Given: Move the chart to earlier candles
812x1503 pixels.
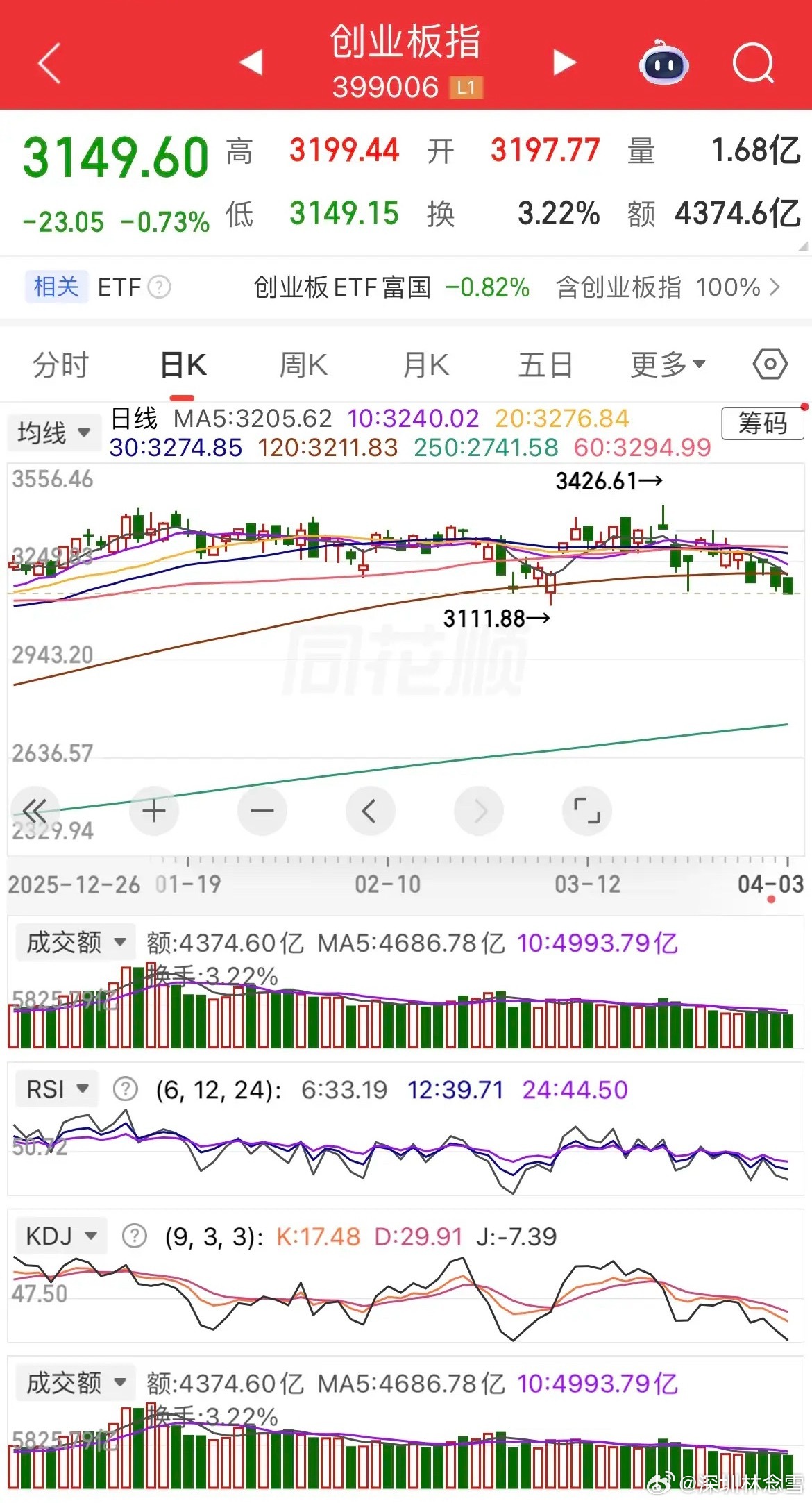Looking at the screenshot, I should click(370, 811).
